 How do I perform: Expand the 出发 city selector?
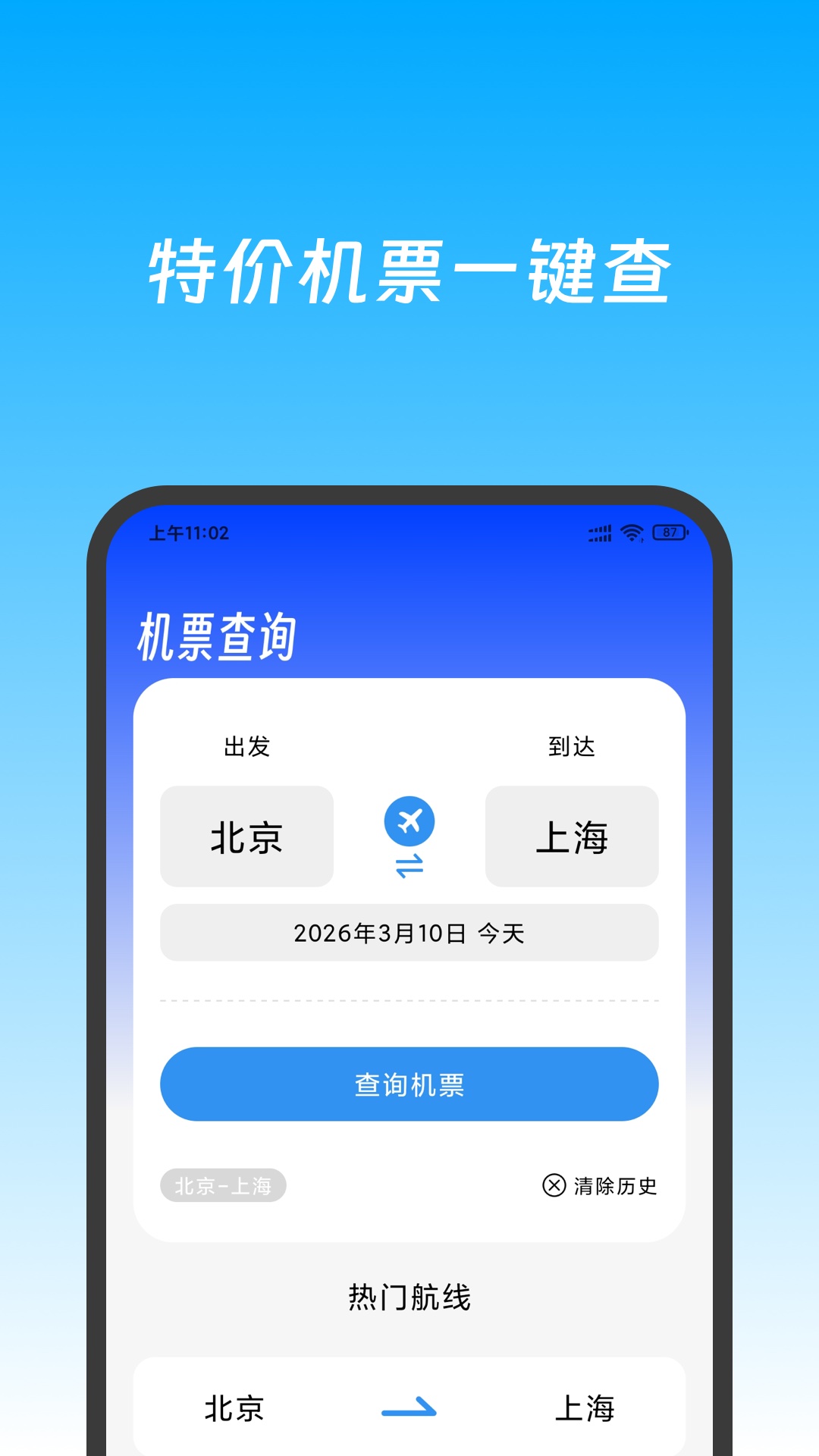246,745
